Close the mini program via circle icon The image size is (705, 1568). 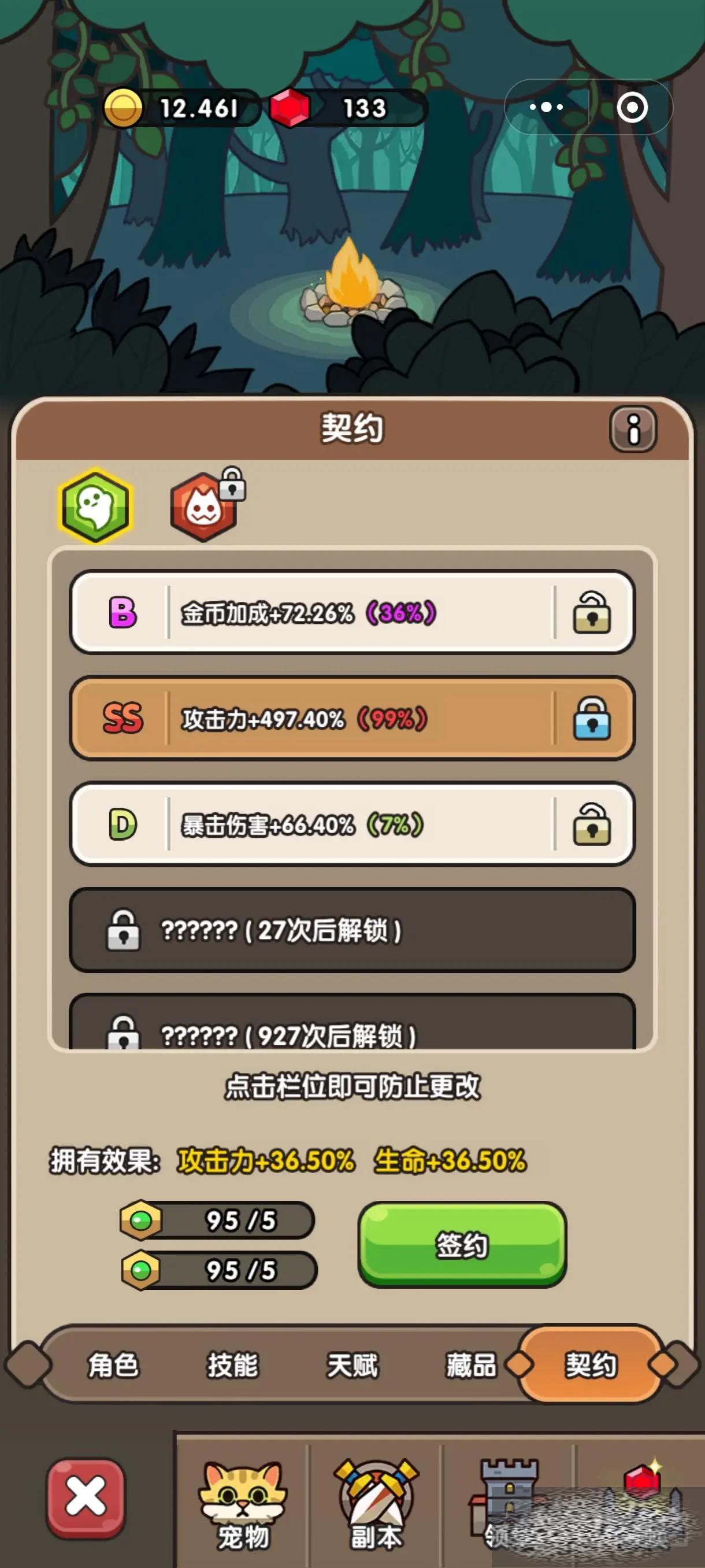(632, 107)
